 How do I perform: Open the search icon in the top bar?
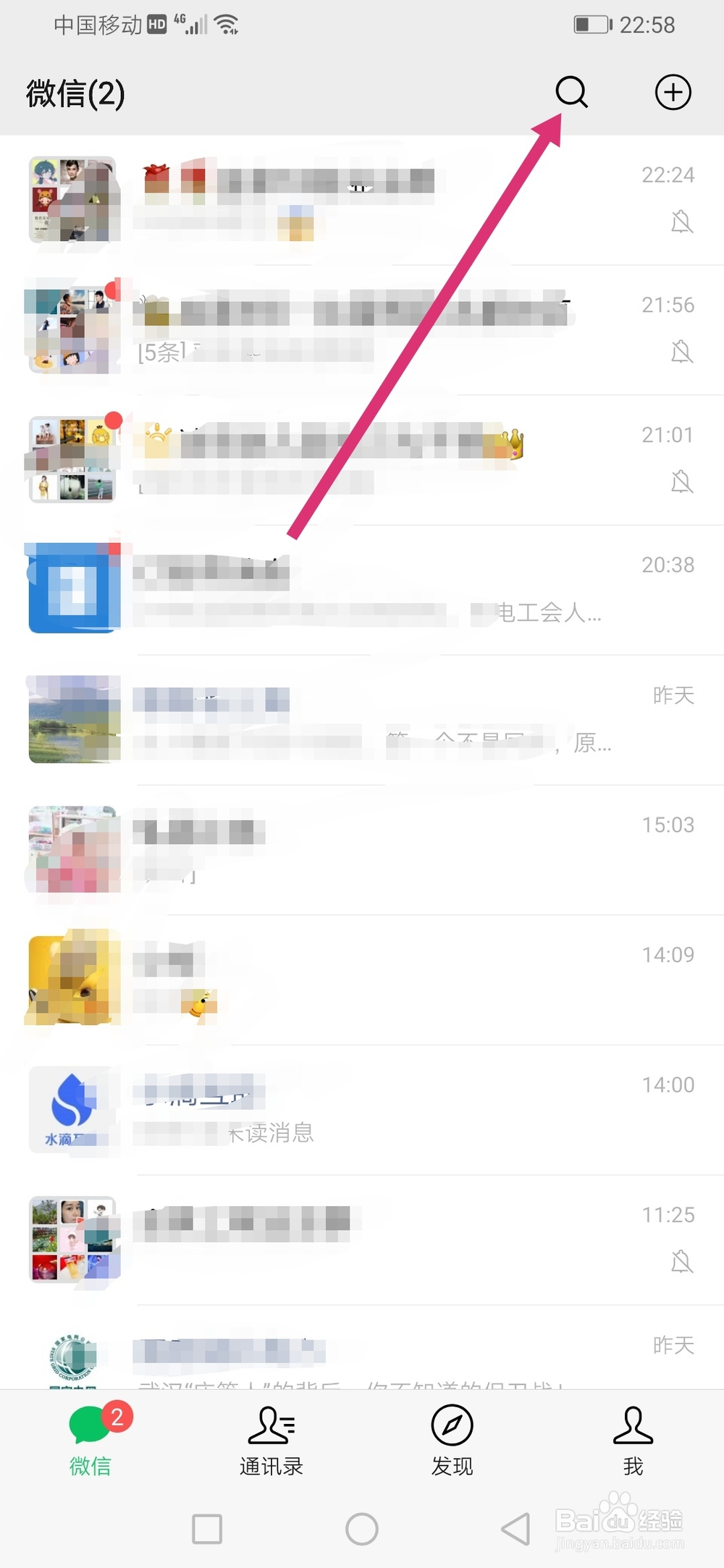coord(571,93)
